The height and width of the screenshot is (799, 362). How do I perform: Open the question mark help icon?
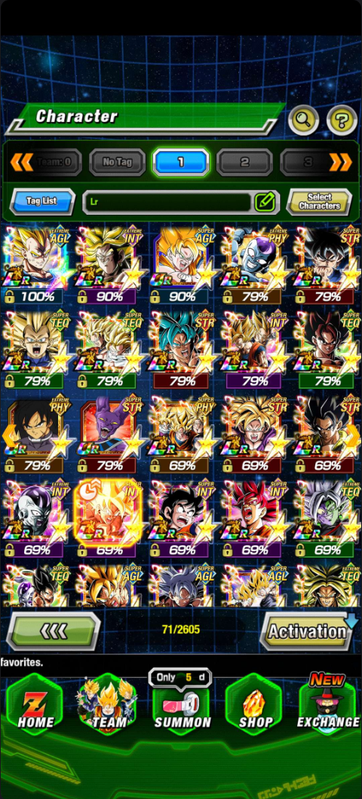[x=341, y=121]
